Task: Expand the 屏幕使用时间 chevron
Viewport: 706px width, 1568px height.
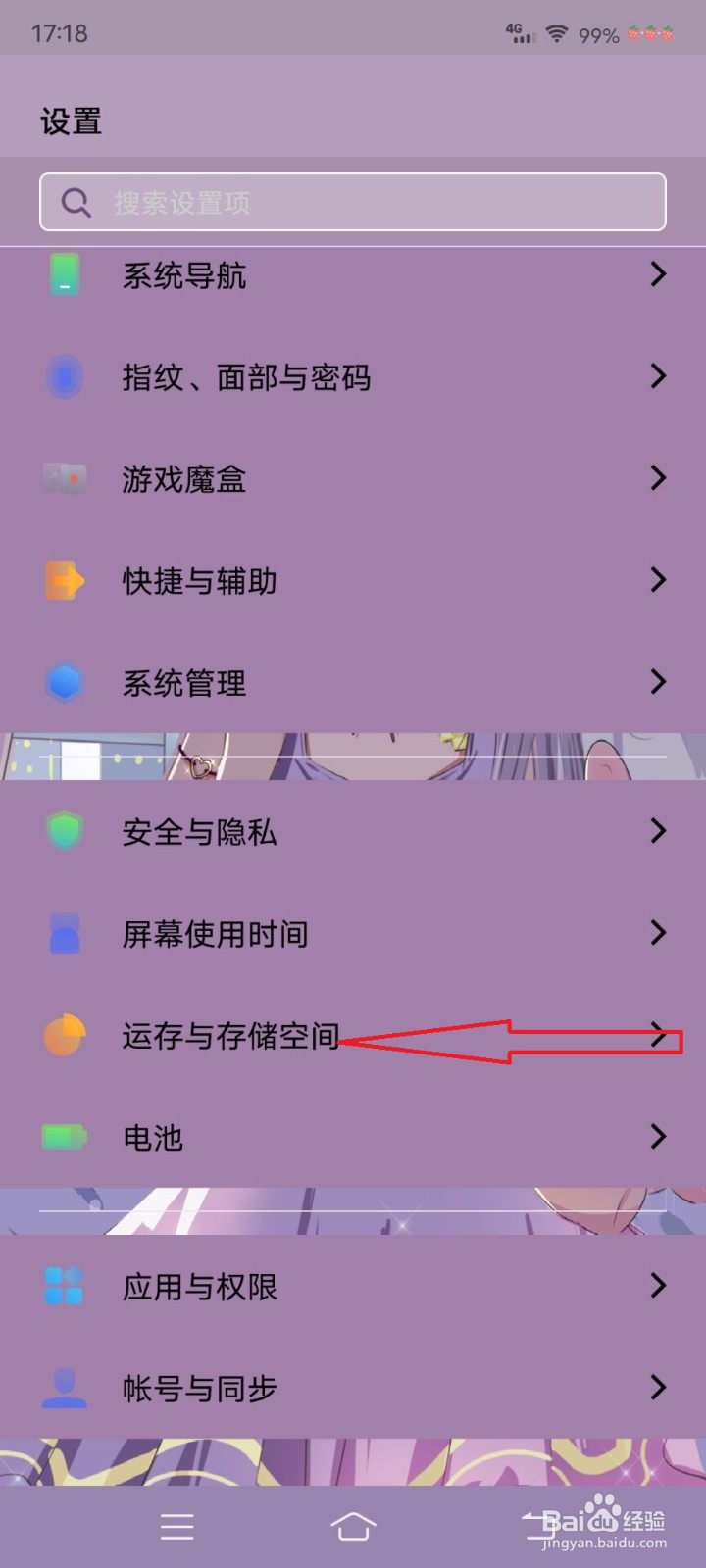Action: click(659, 934)
